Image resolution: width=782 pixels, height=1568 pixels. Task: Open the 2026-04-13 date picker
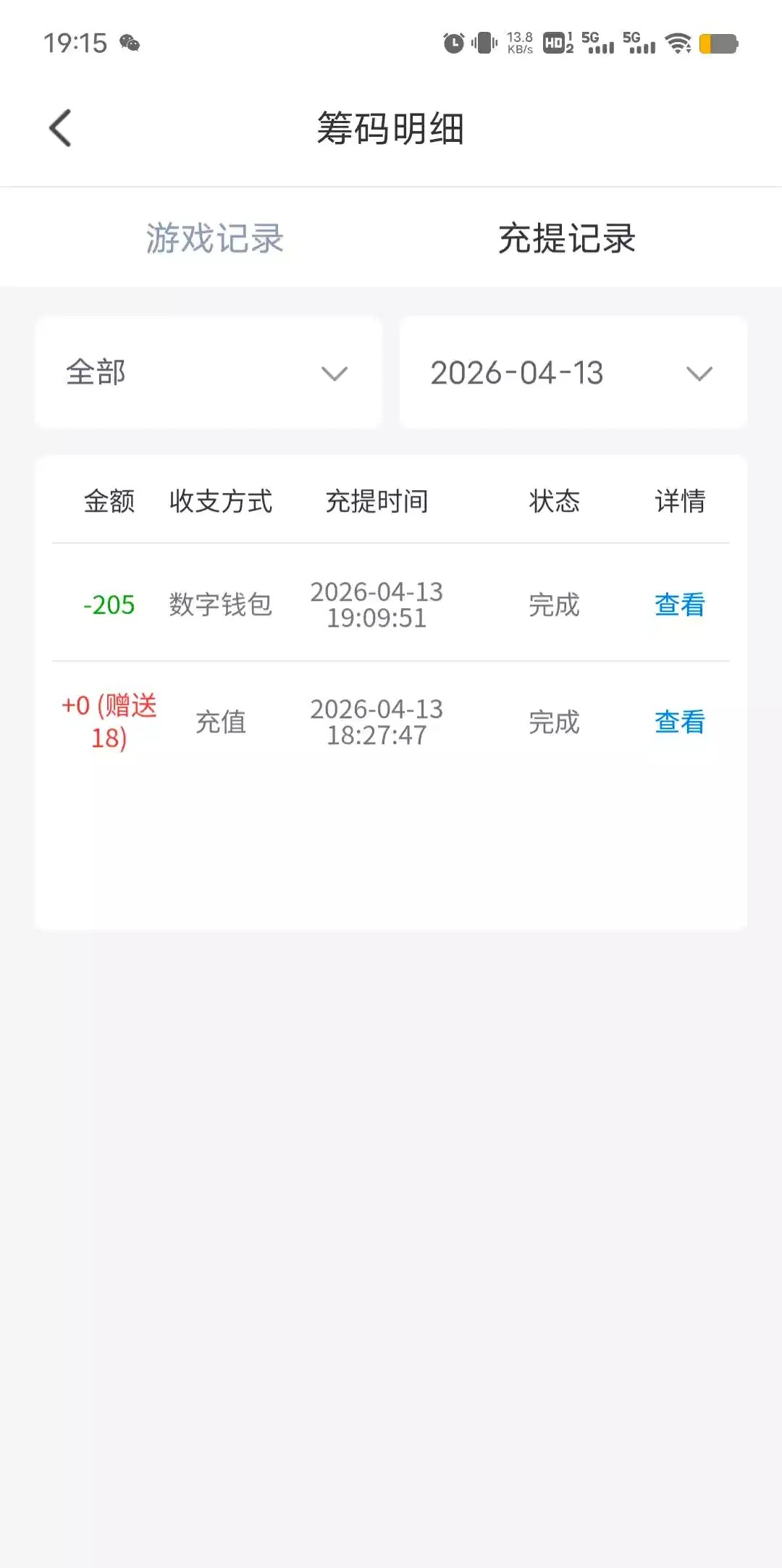(x=573, y=373)
